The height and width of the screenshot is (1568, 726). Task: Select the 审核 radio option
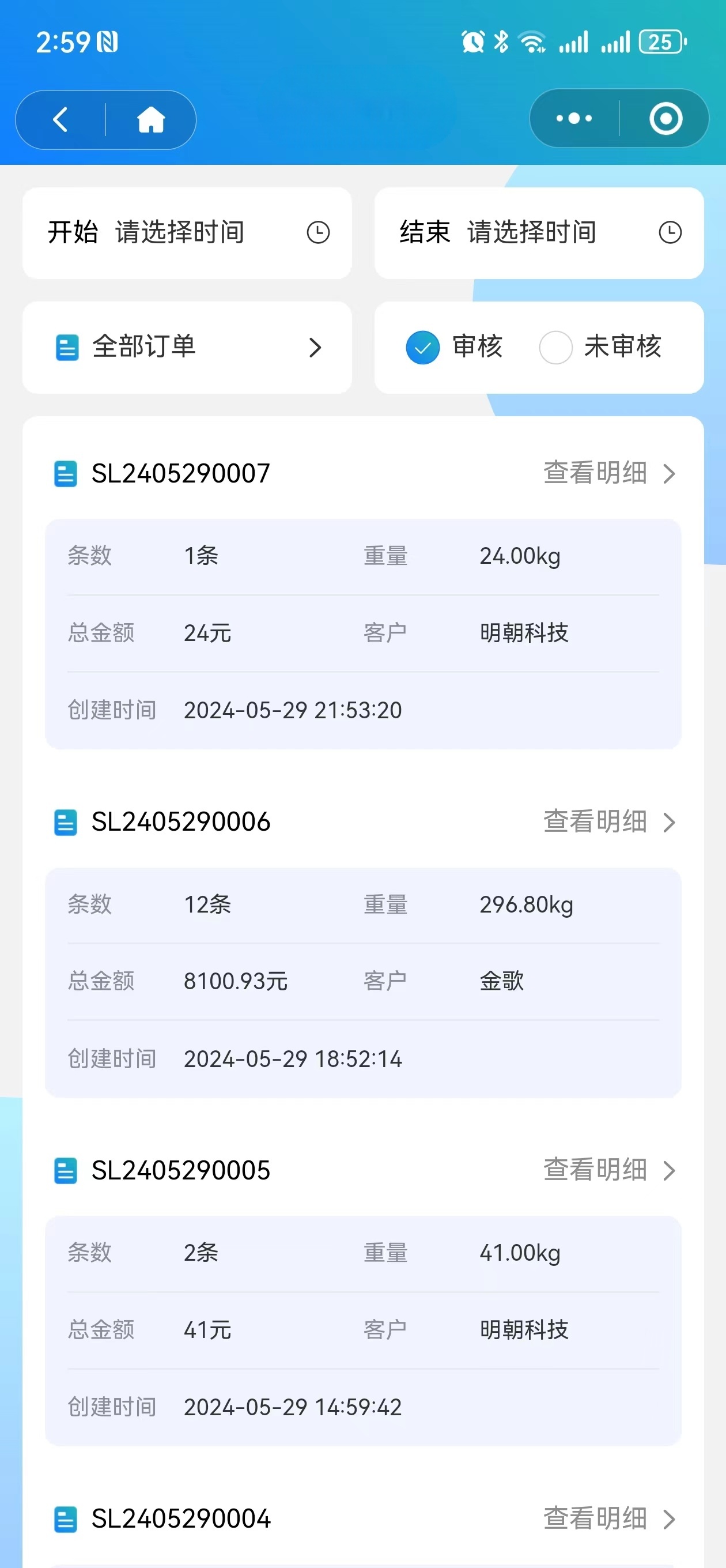pyautogui.click(x=422, y=347)
